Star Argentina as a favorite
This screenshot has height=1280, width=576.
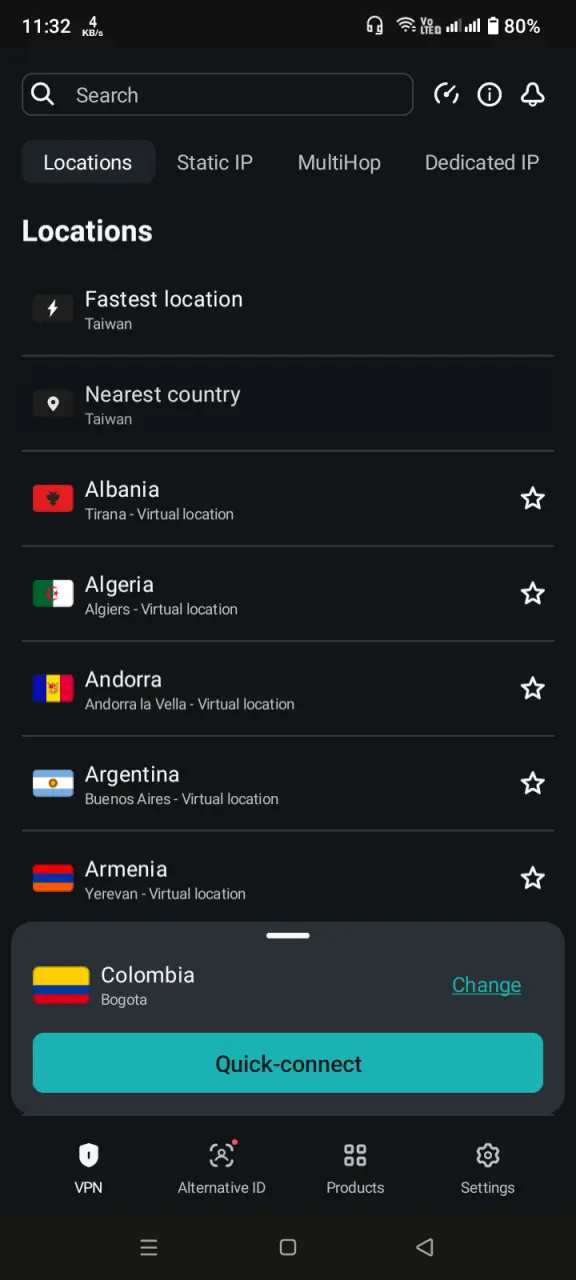(x=533, y=783)
